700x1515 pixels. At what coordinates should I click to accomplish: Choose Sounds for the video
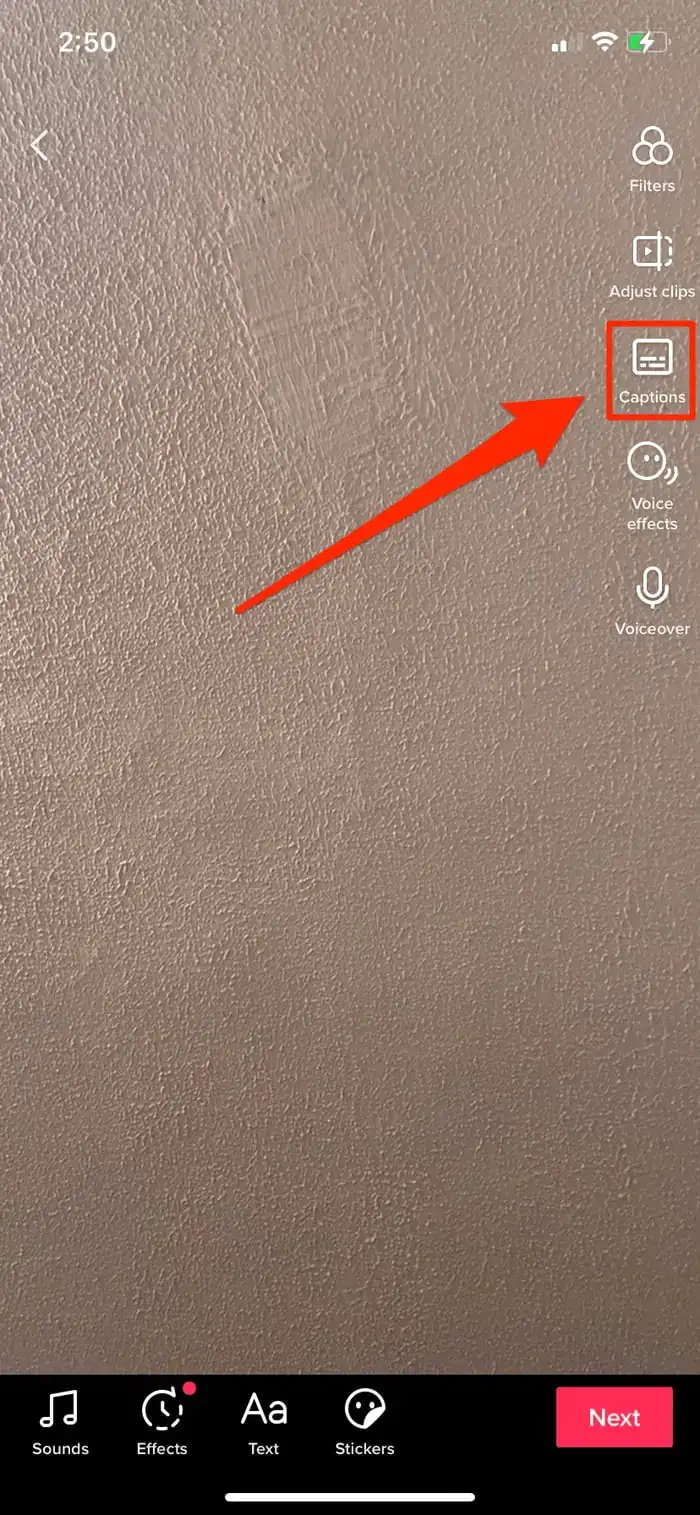click(x=60, y=1423)
